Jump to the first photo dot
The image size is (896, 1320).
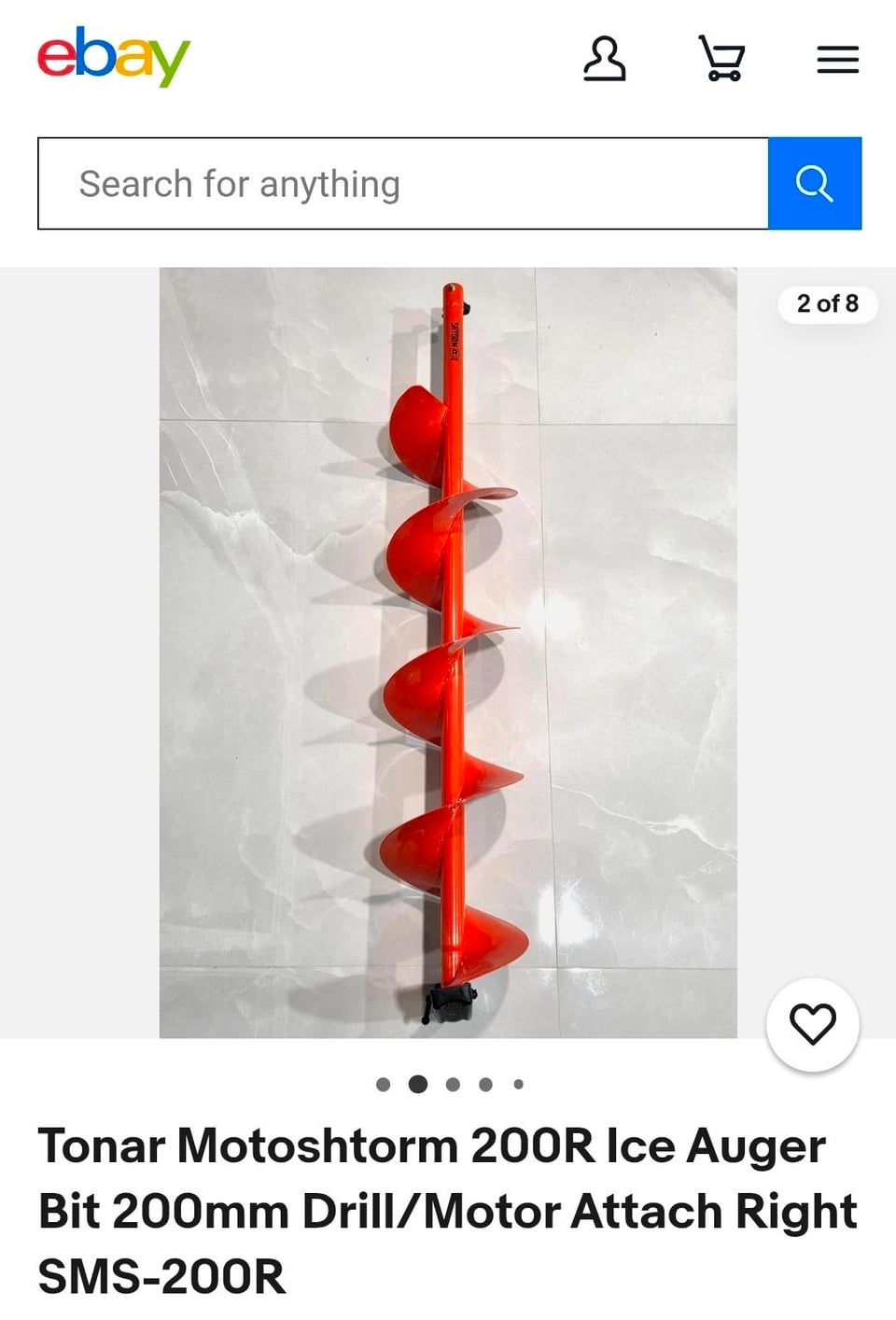[384, 1084]
